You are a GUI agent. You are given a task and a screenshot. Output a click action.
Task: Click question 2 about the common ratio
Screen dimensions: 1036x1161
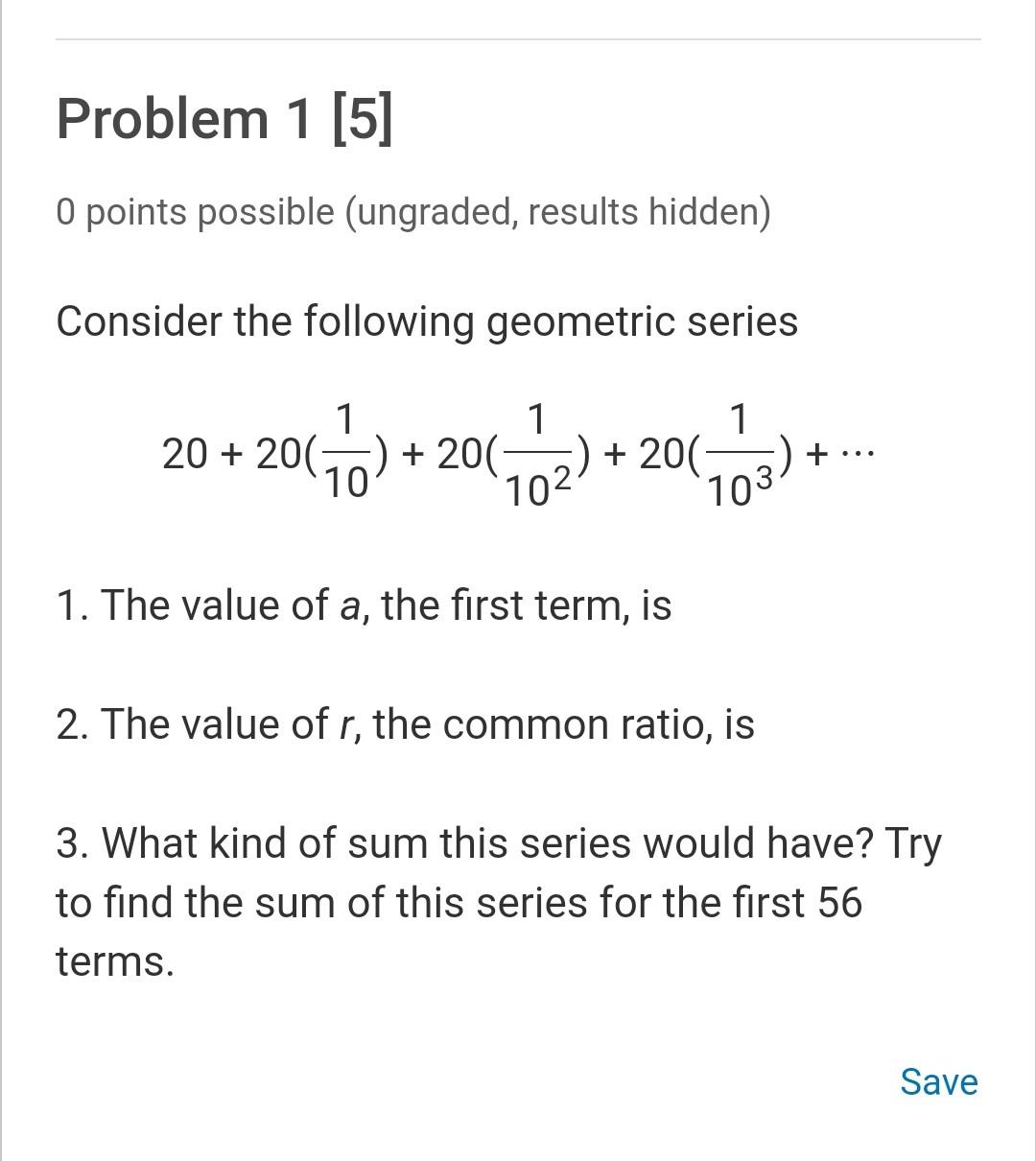click(x=403, y=724)
